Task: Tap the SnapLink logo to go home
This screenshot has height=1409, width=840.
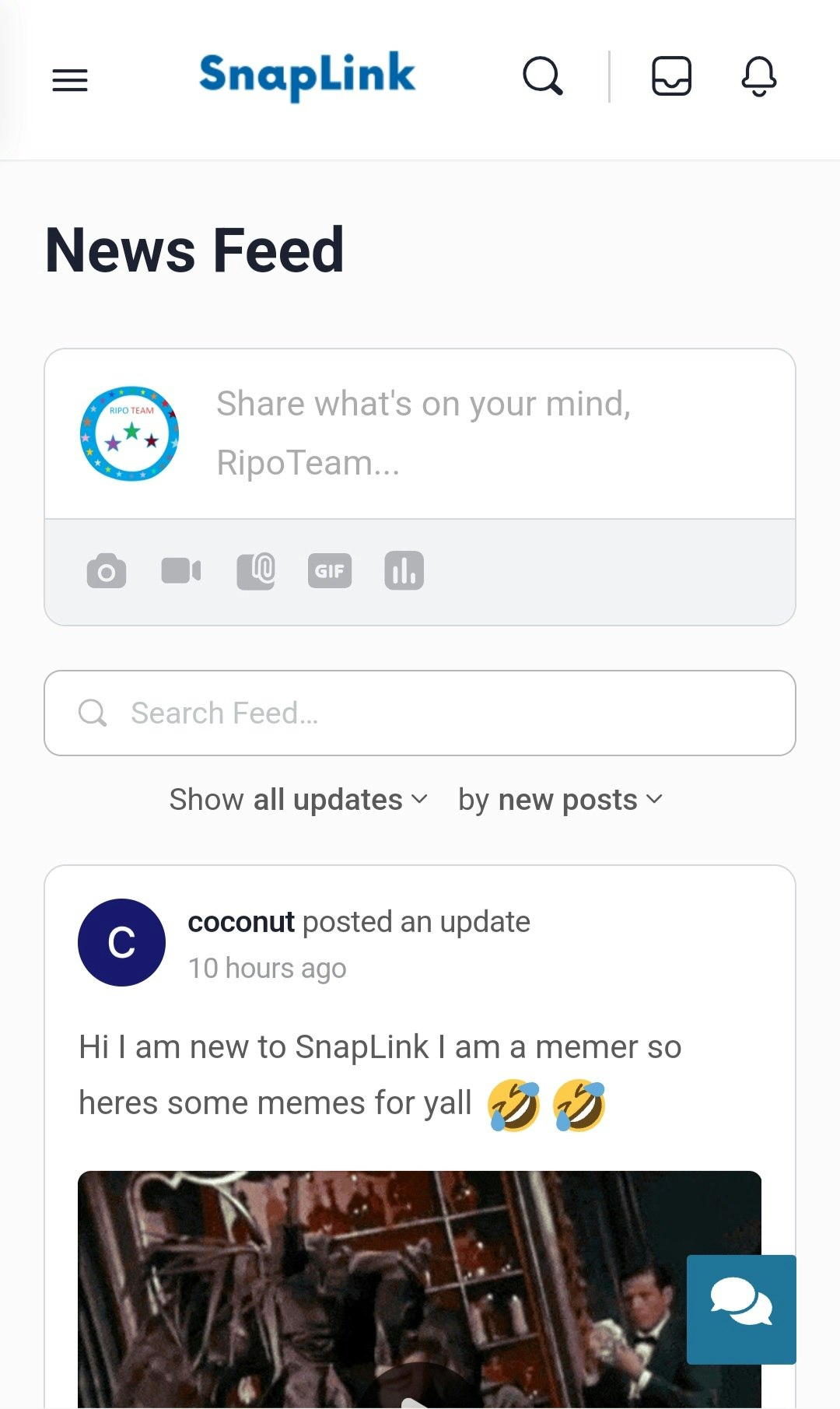Action: coord(307,76)
